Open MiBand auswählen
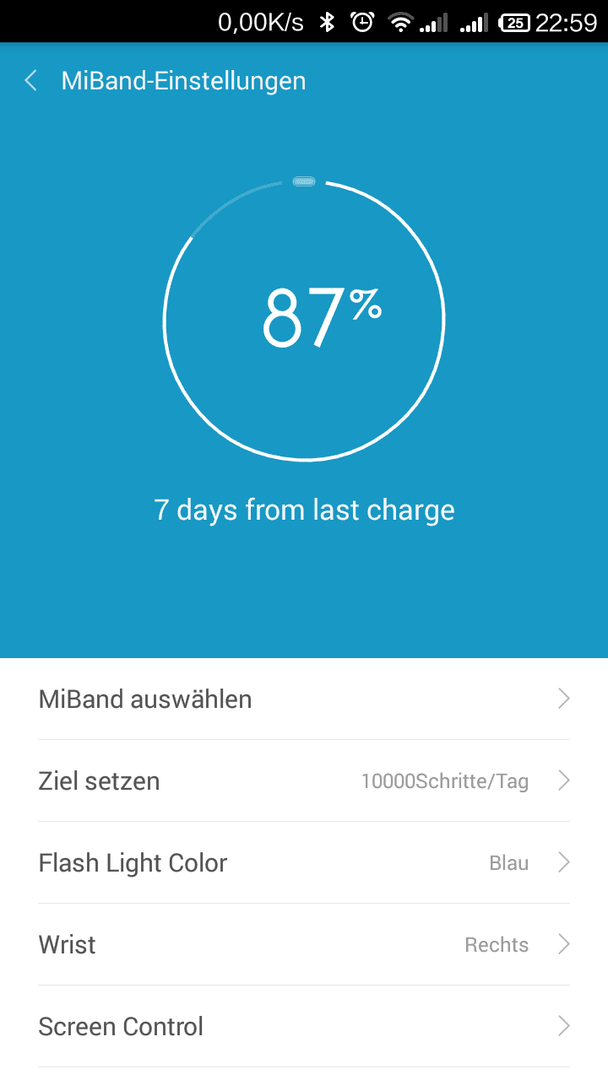 pyautogui.click(x=304, y=699)
